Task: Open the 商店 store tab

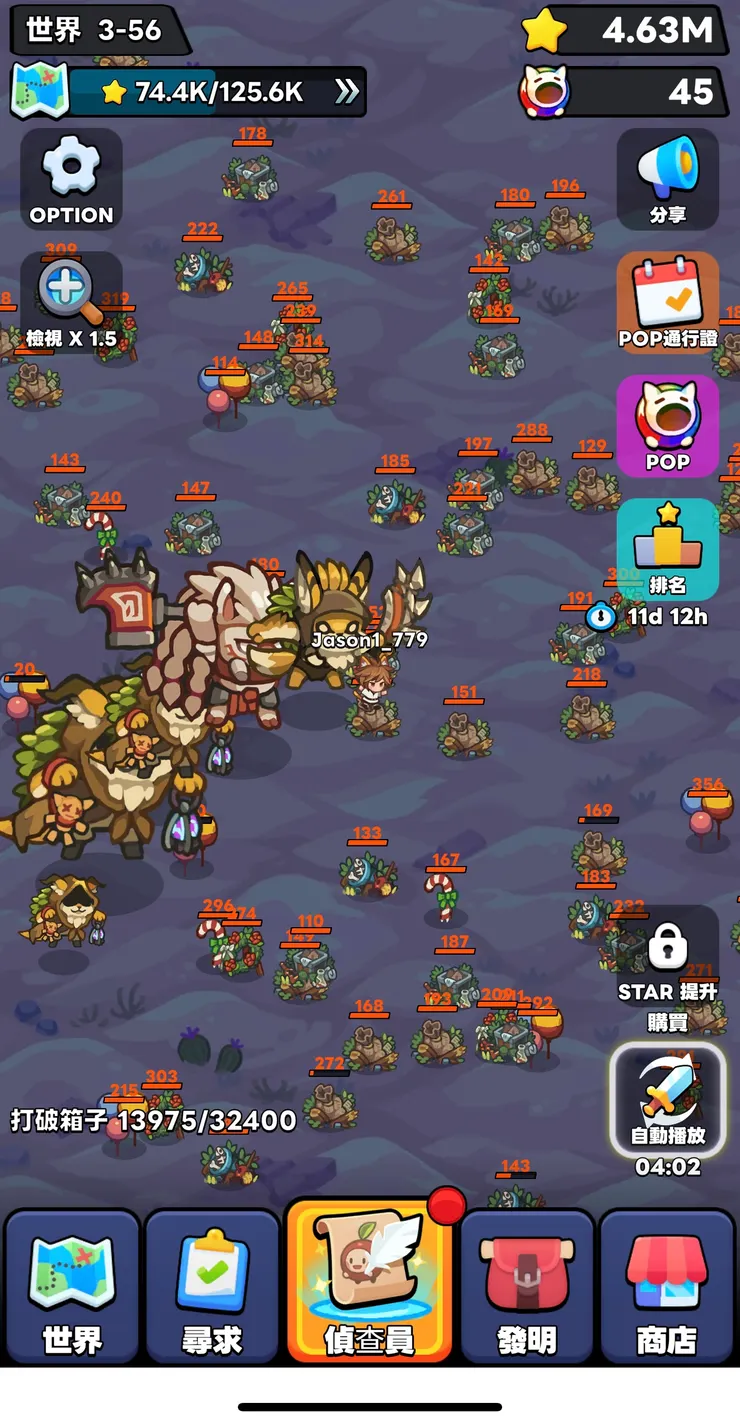Action: pos(667,1287)
